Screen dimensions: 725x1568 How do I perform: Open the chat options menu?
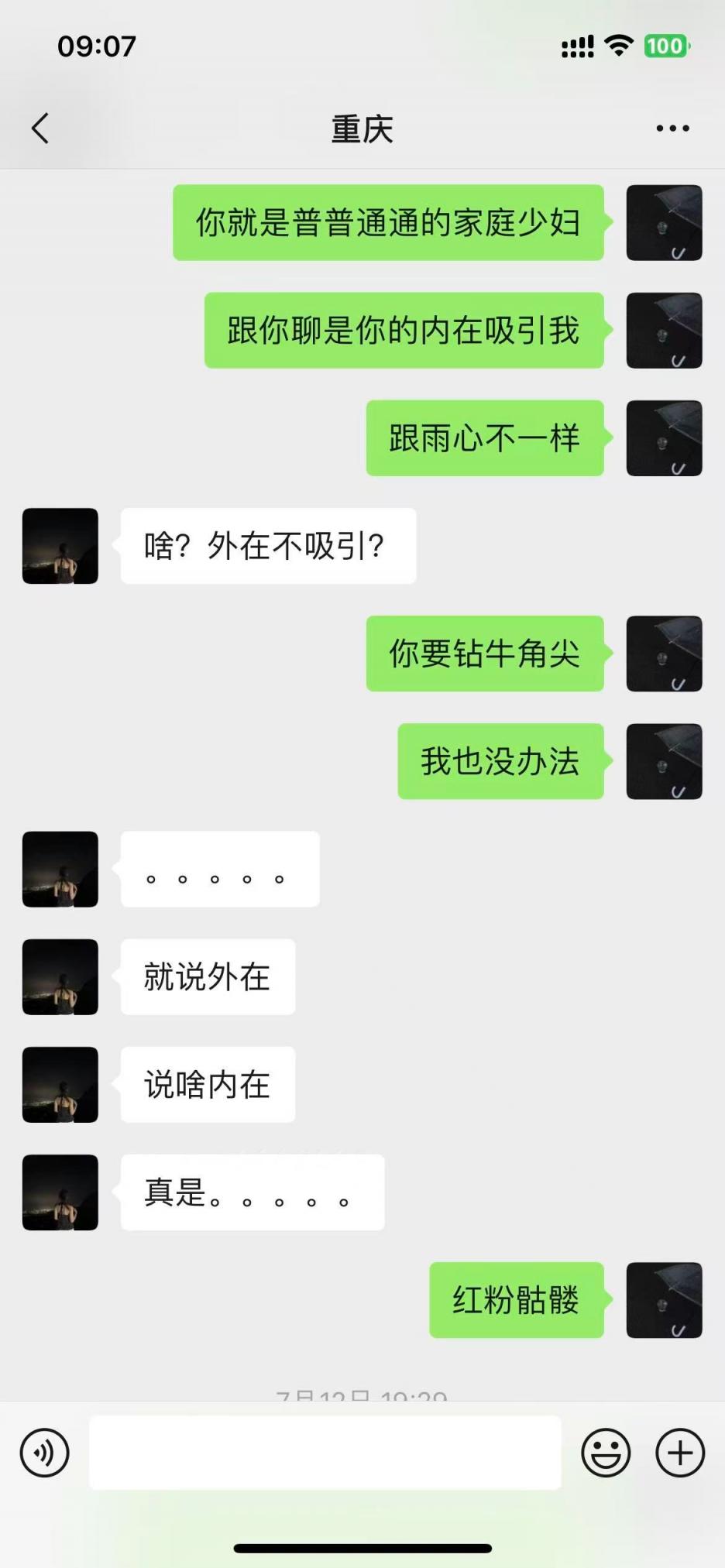672,129
